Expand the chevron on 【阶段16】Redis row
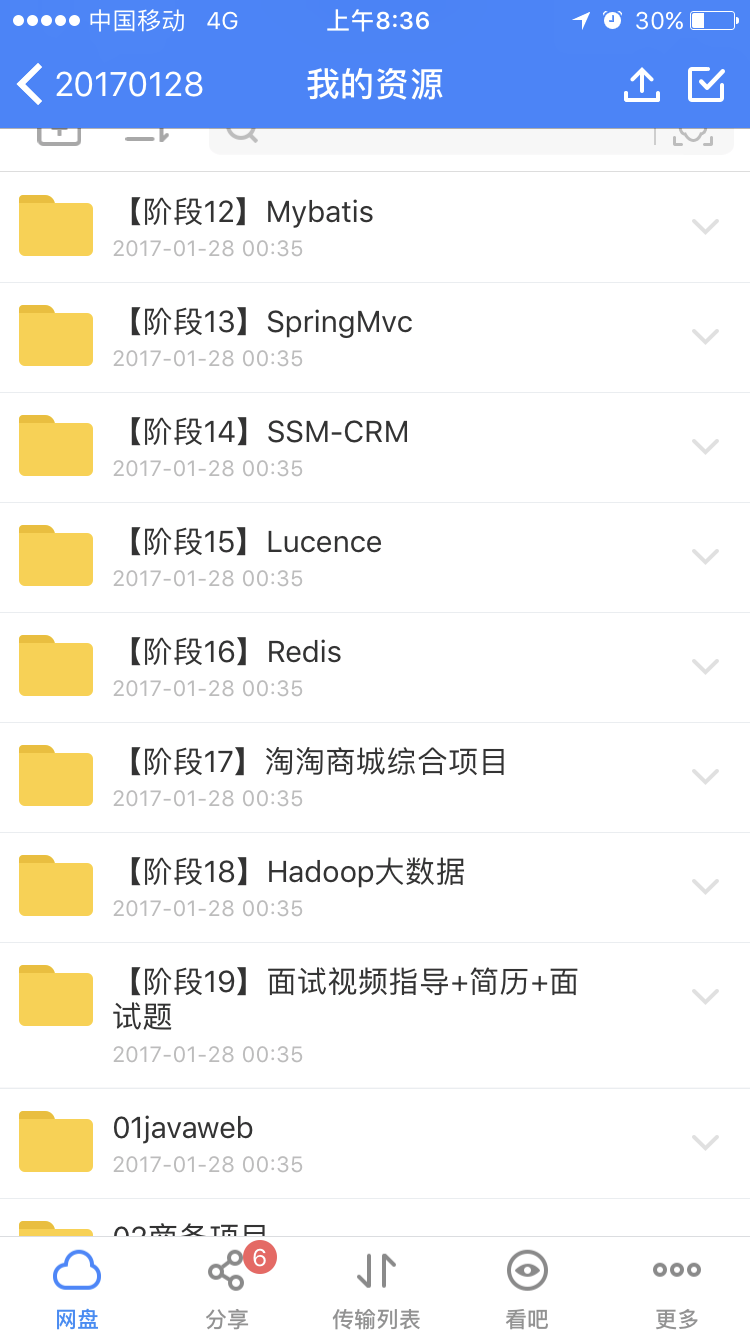Viewport: 750px width, 1334px height. click(x=707, y=666)
